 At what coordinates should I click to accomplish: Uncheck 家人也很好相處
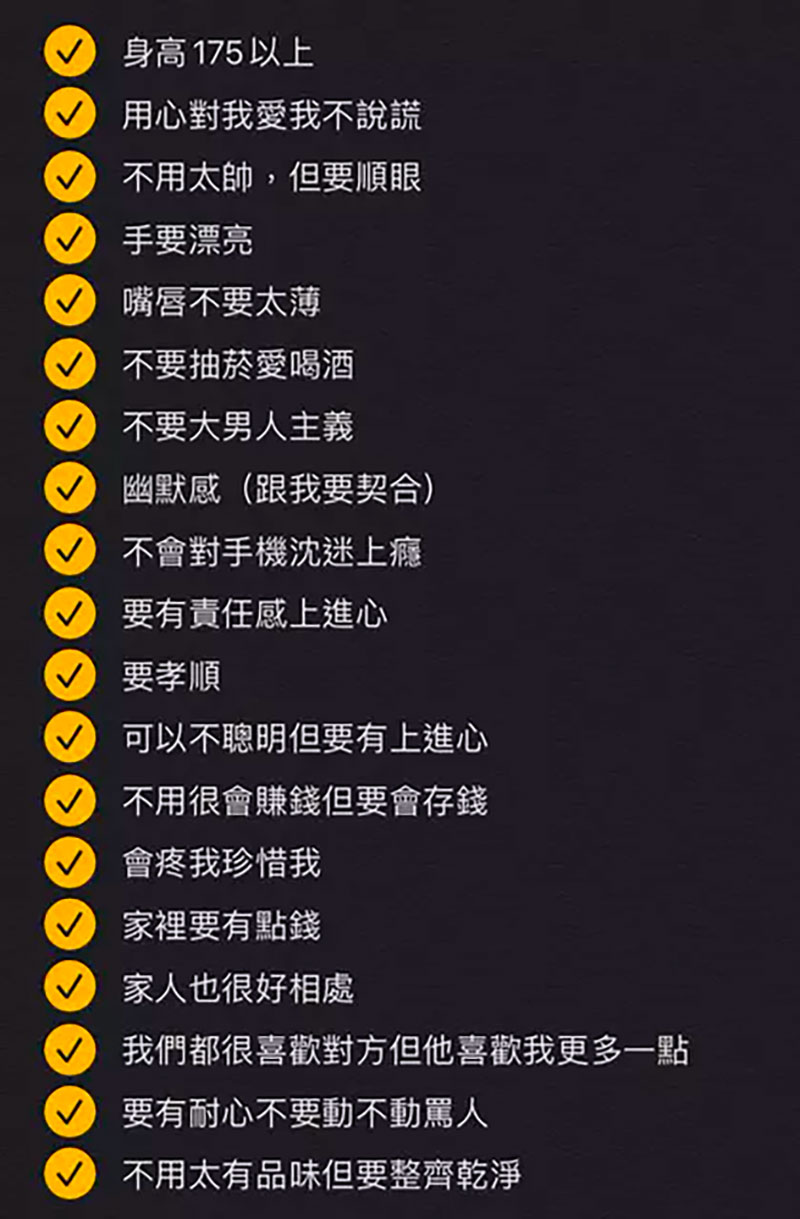click(x=69, y=987)
